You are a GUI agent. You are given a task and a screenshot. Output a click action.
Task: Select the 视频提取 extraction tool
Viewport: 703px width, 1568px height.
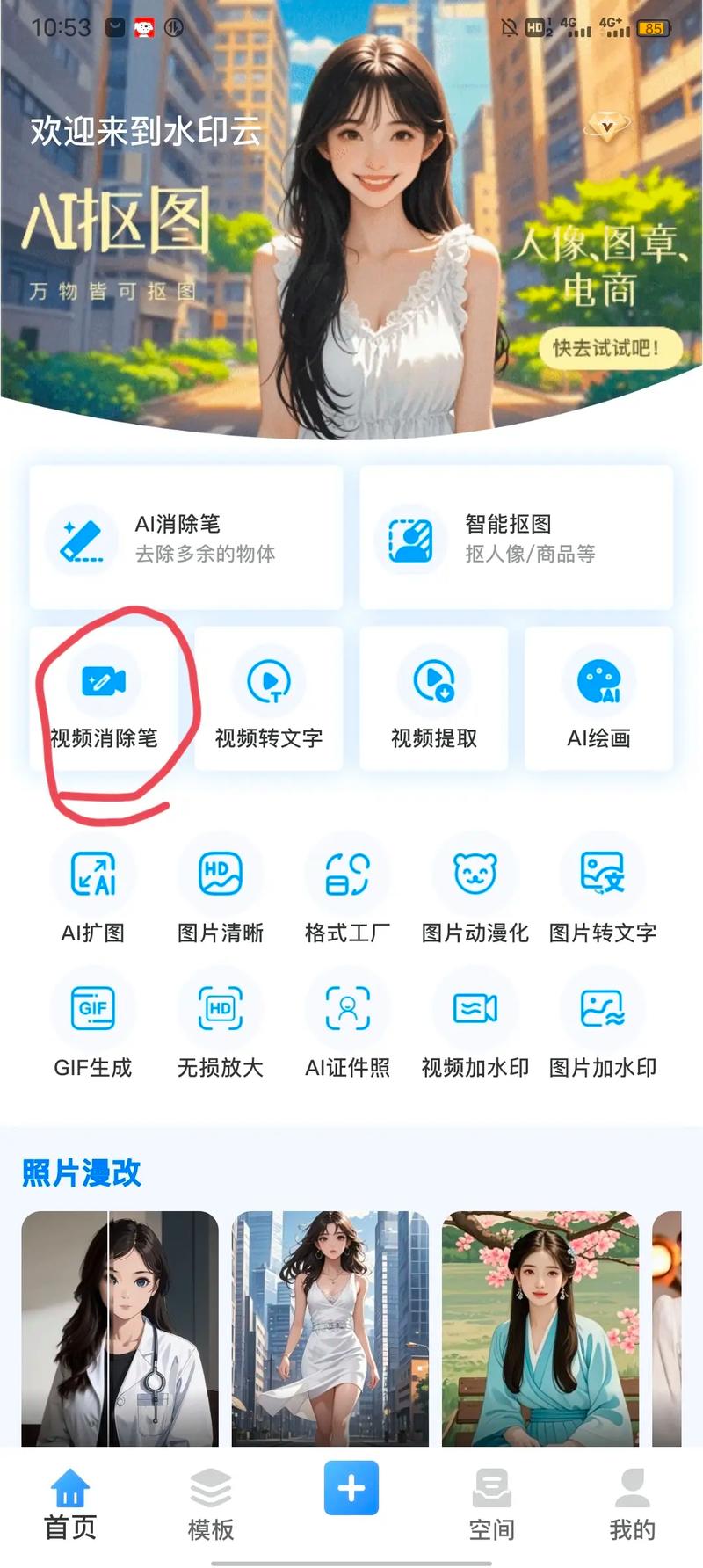[434, 699]
